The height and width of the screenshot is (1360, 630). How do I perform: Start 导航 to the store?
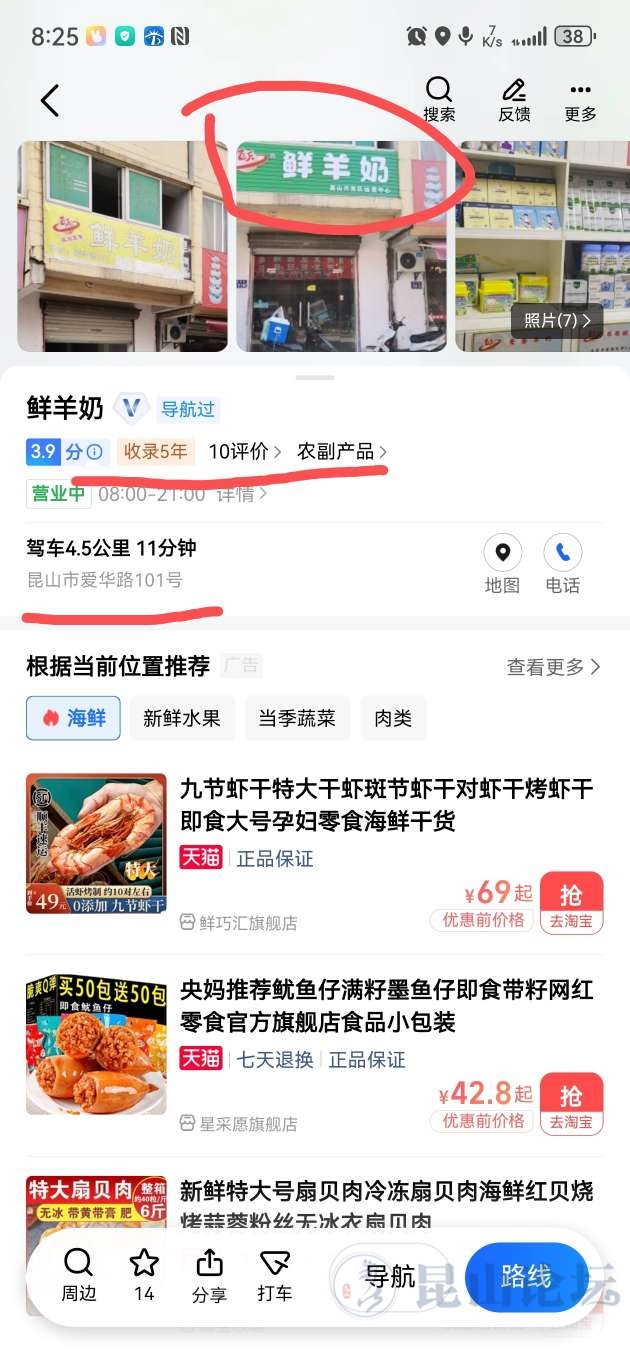390,1277
